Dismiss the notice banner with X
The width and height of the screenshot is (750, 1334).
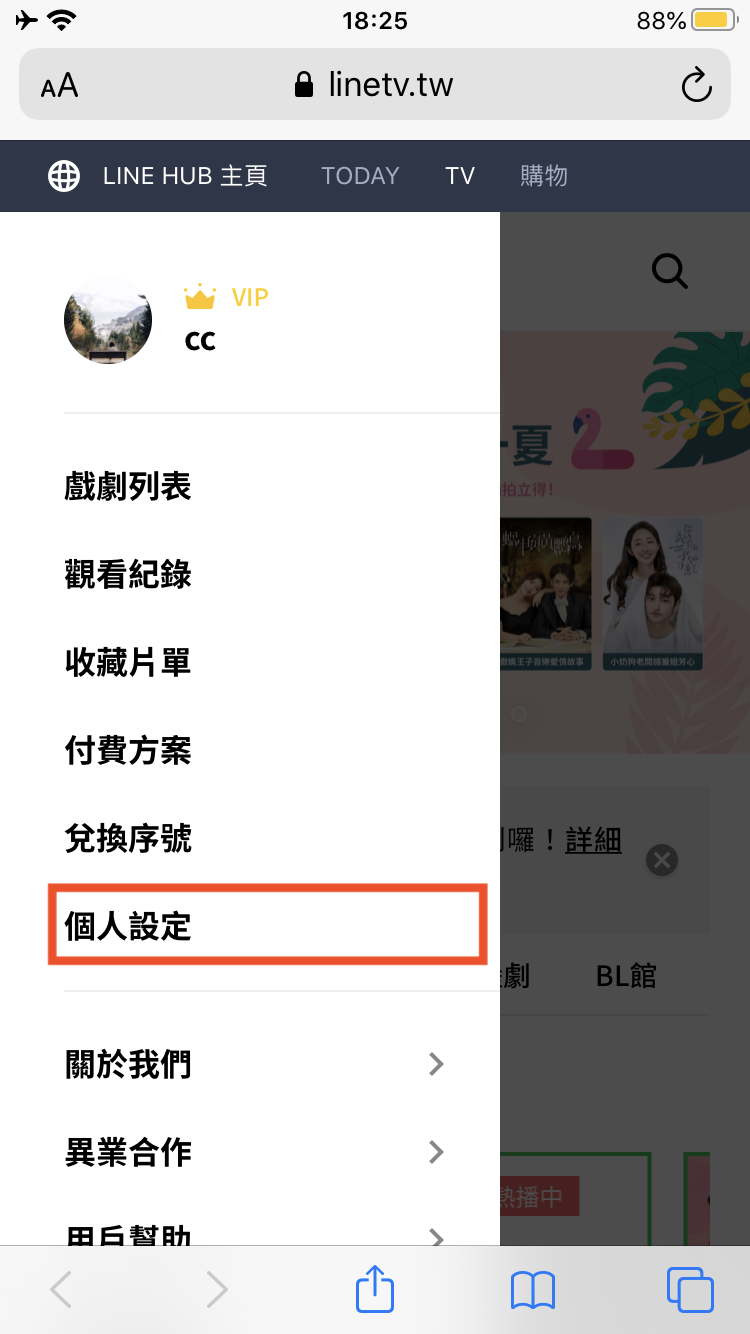click(x=661, y=860)
